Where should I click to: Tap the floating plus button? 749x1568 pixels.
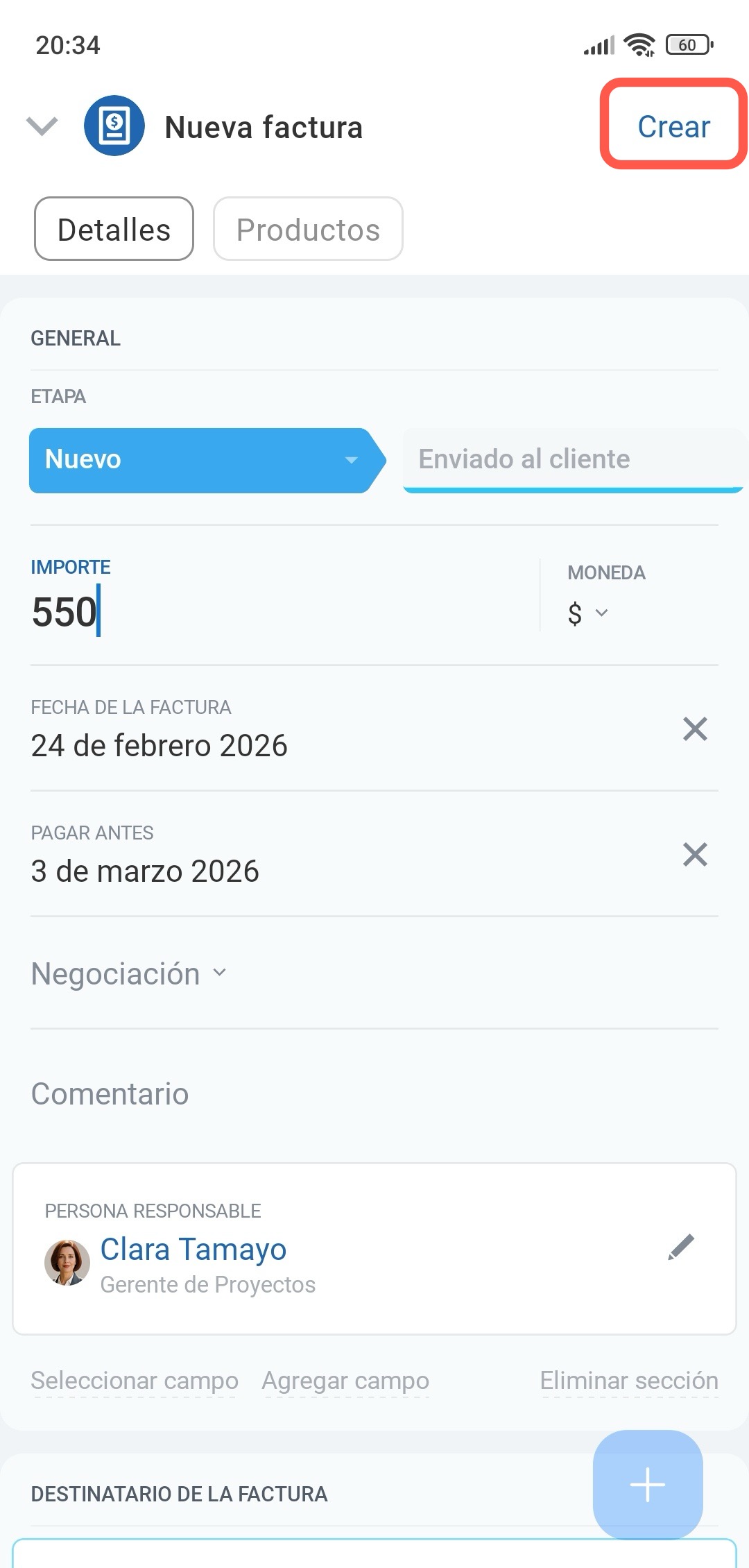click(x=647, y=1484)
